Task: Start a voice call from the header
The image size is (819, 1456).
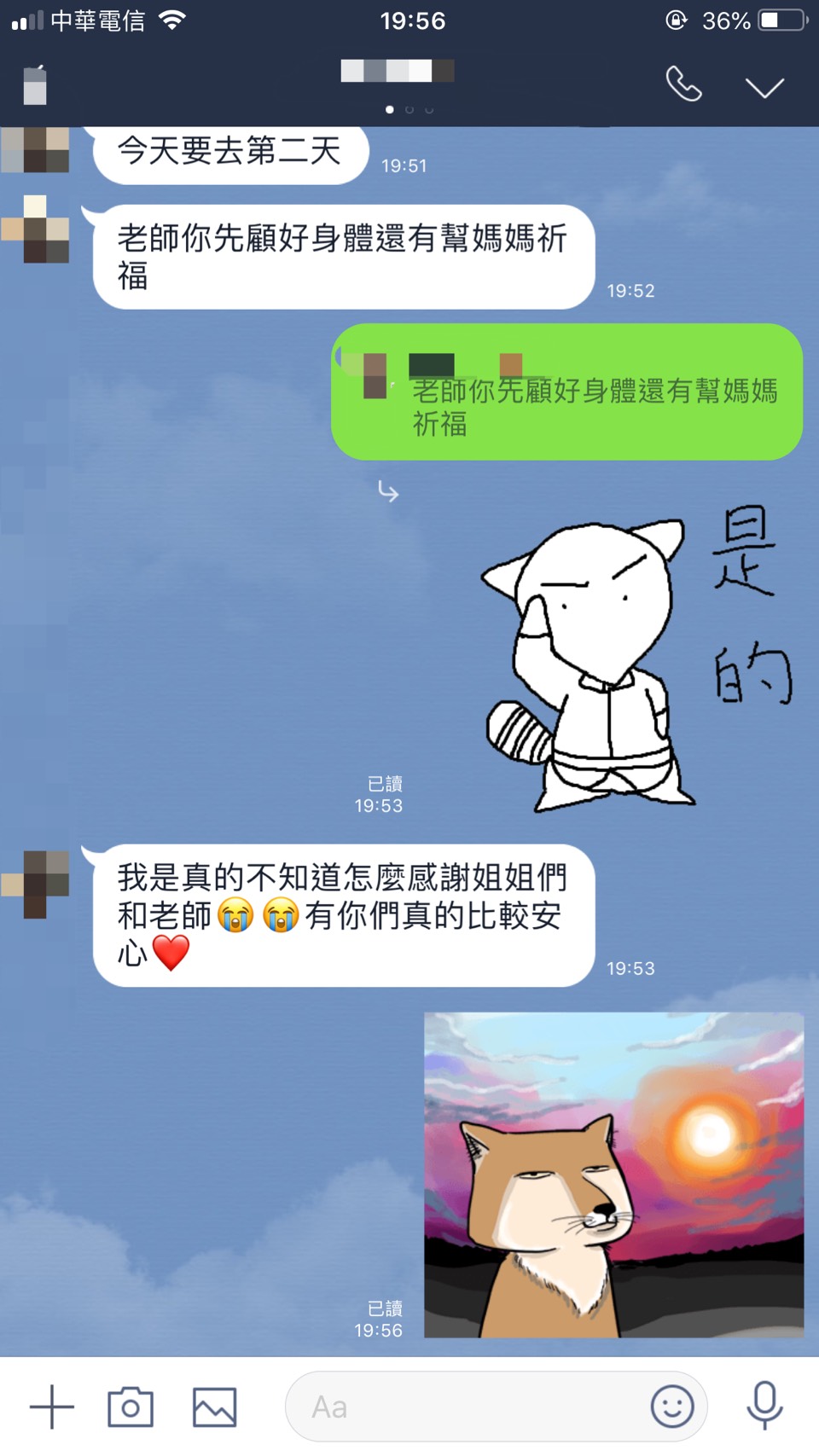Action: click(683, 84)
